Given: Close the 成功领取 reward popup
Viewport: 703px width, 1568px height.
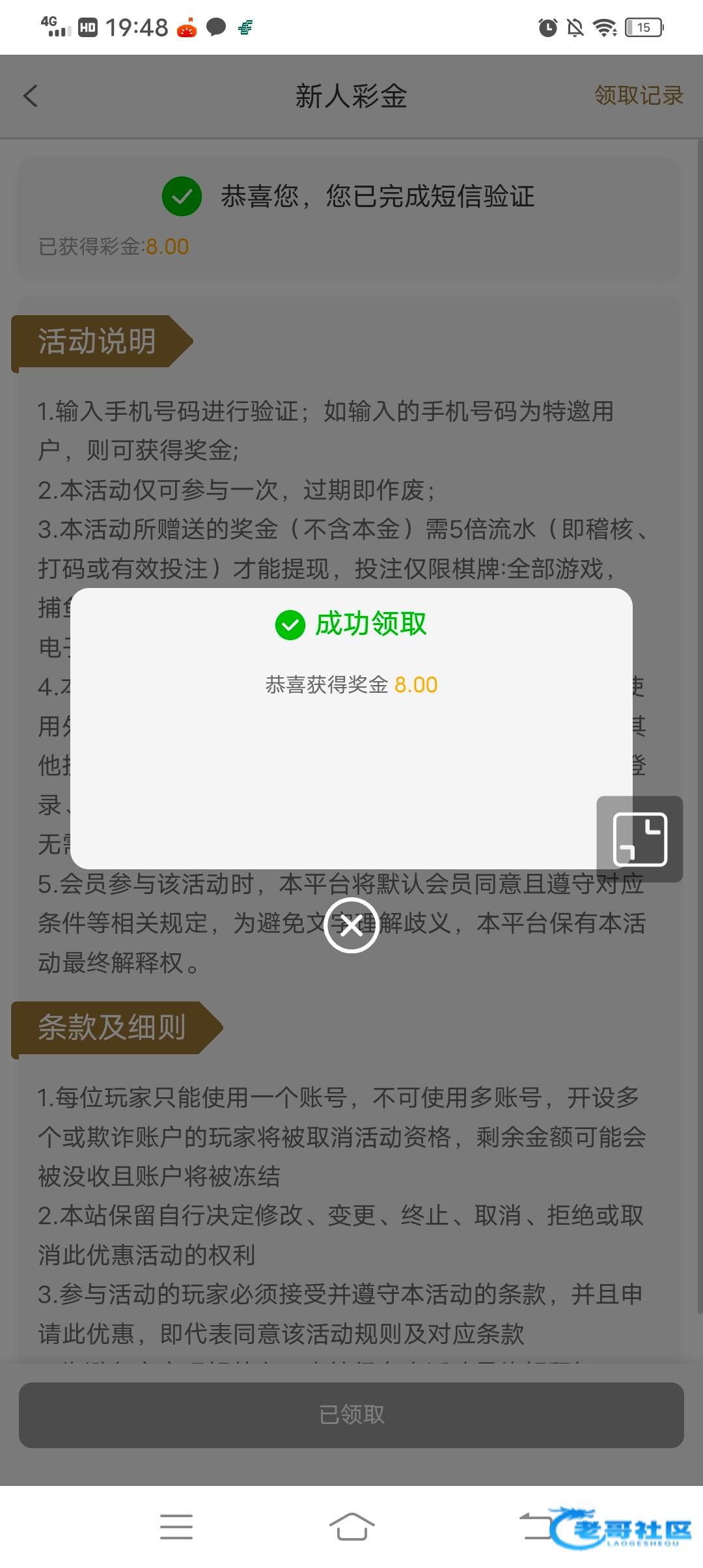Looking at the screenshot, I should tap(351, 925).
